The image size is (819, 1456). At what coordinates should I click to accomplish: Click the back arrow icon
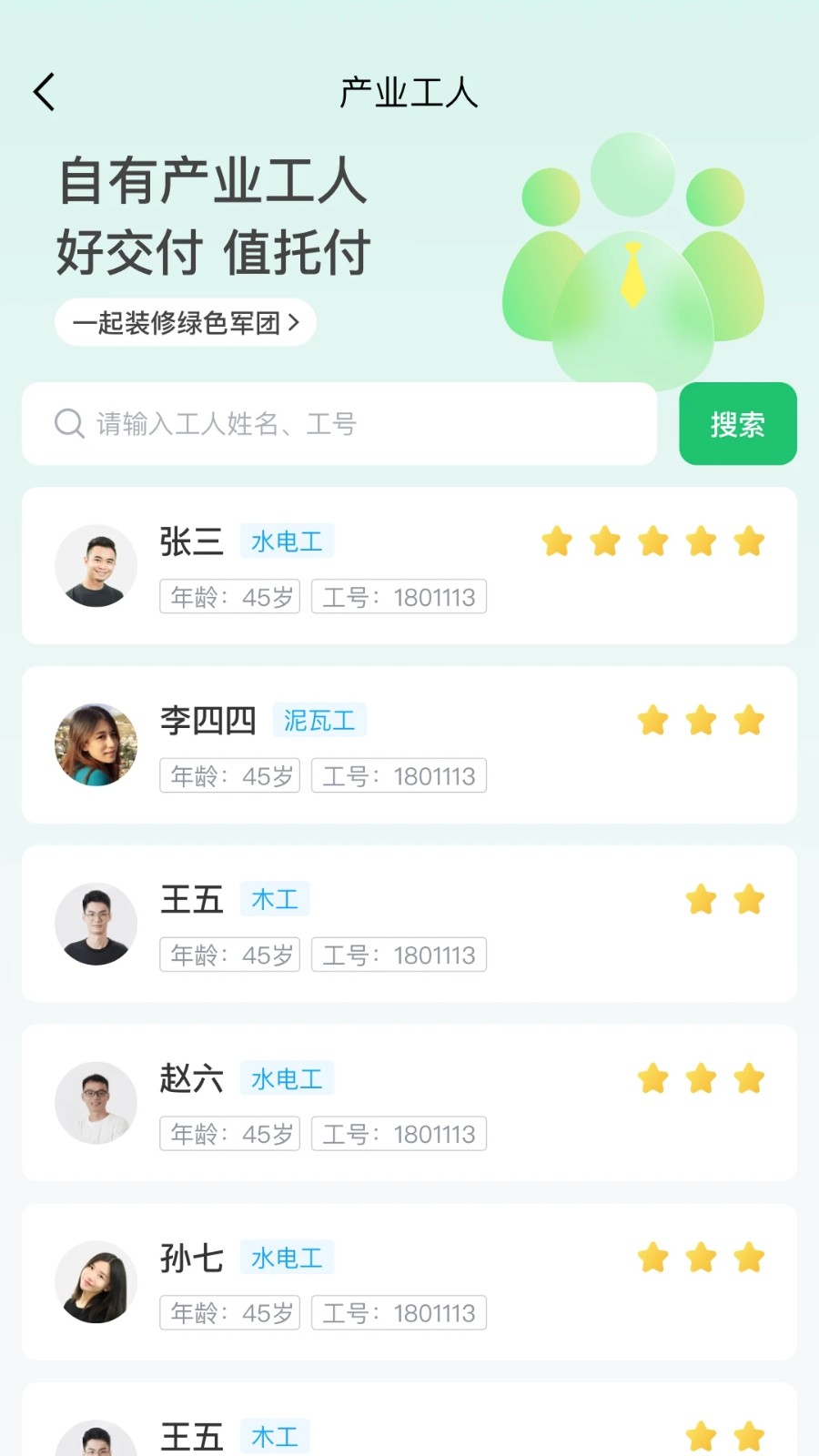click(42, 91)
